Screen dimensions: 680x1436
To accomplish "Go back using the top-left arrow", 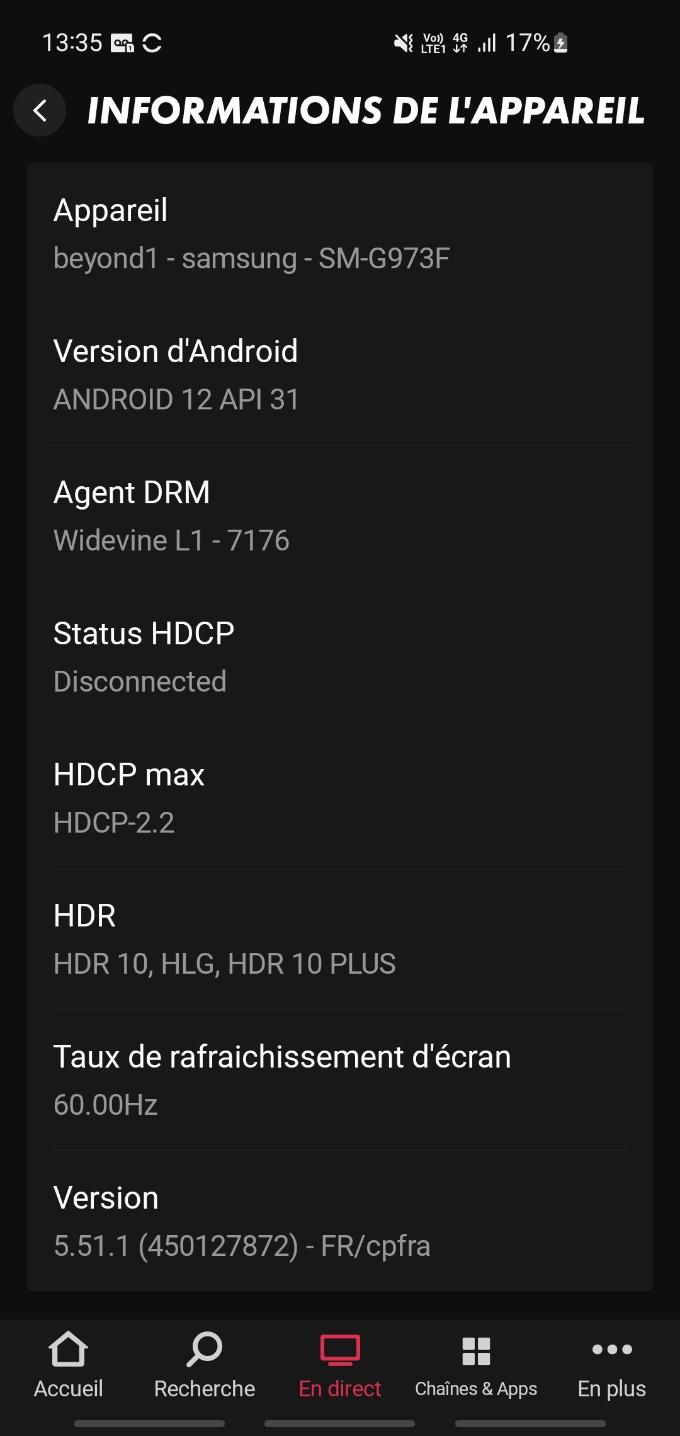I will pos(40,111).
